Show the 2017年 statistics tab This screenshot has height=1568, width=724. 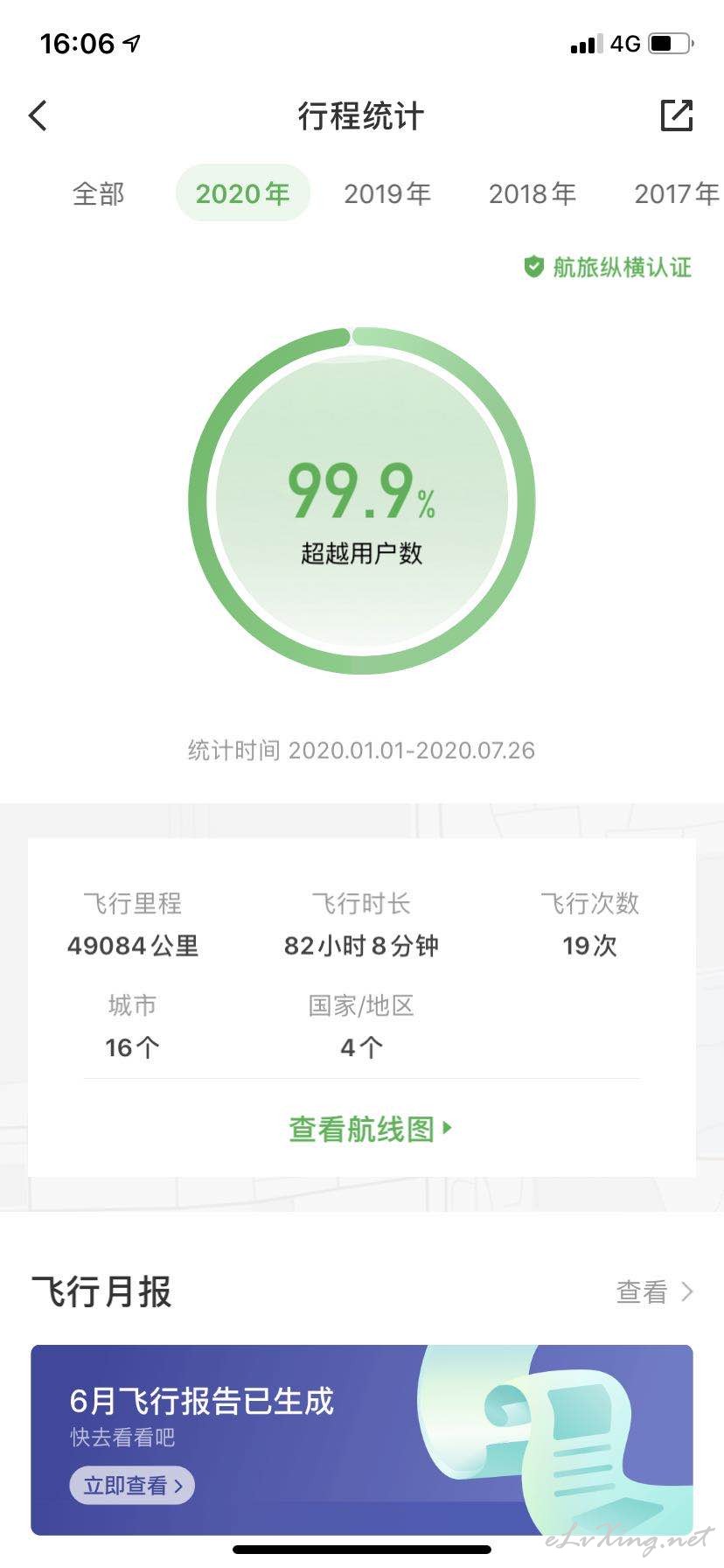[676, 193]
